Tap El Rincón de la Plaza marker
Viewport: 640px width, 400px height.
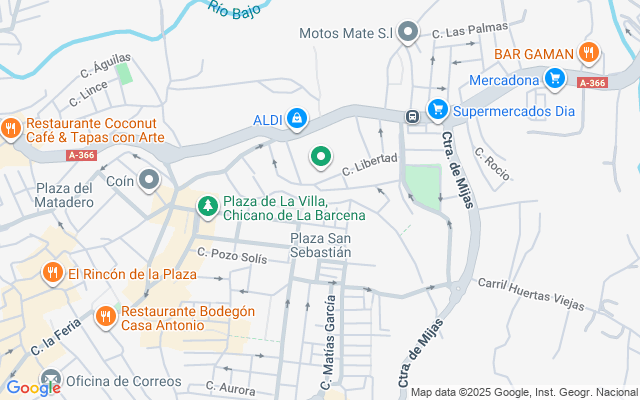pyautogui.click(x=53, y=273)
